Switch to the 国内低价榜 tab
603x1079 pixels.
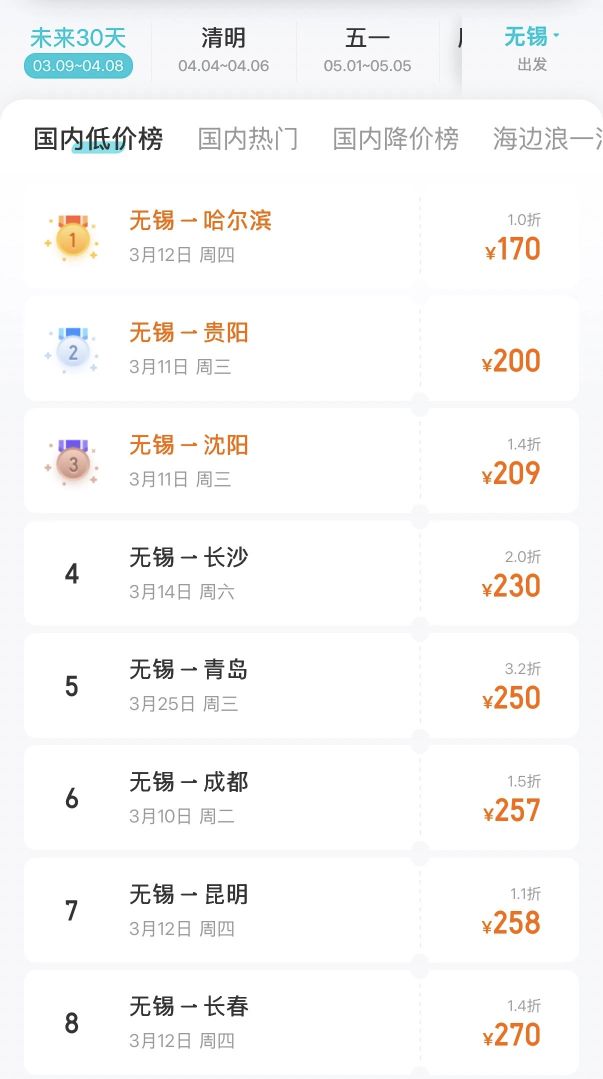[x=98, y=138]
